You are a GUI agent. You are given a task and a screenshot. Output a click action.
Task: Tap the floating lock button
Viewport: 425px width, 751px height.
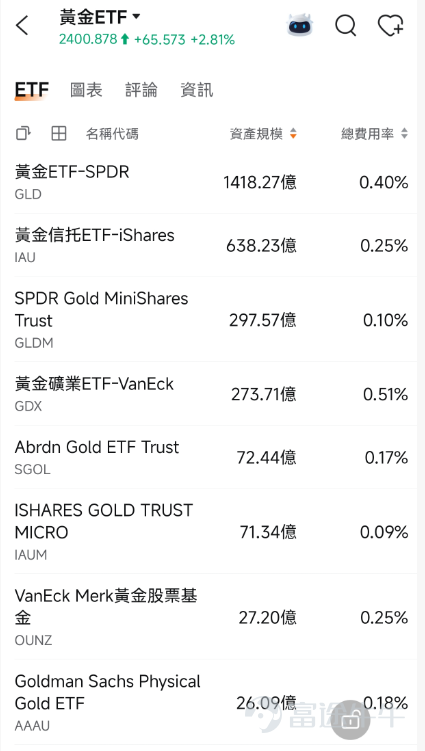tap(350, 719)
